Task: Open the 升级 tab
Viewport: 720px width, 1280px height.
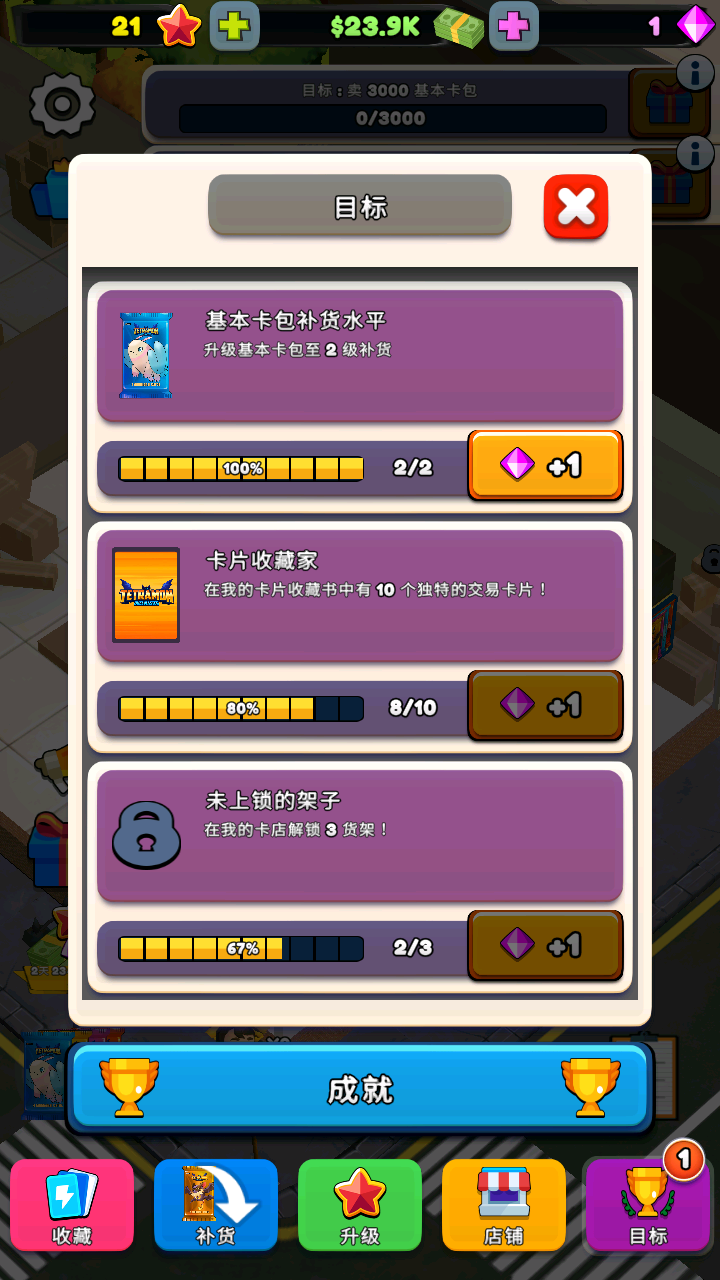Action: (360, 1205)
